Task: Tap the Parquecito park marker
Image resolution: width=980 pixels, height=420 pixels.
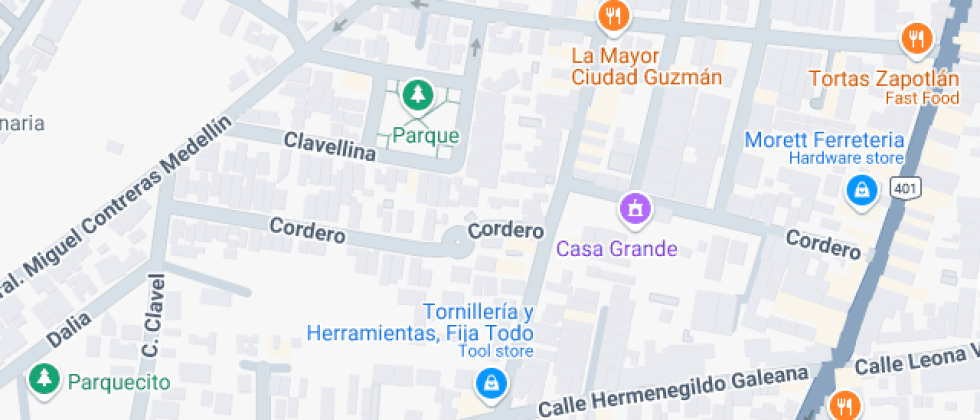Action: click(x=43, y=380)
